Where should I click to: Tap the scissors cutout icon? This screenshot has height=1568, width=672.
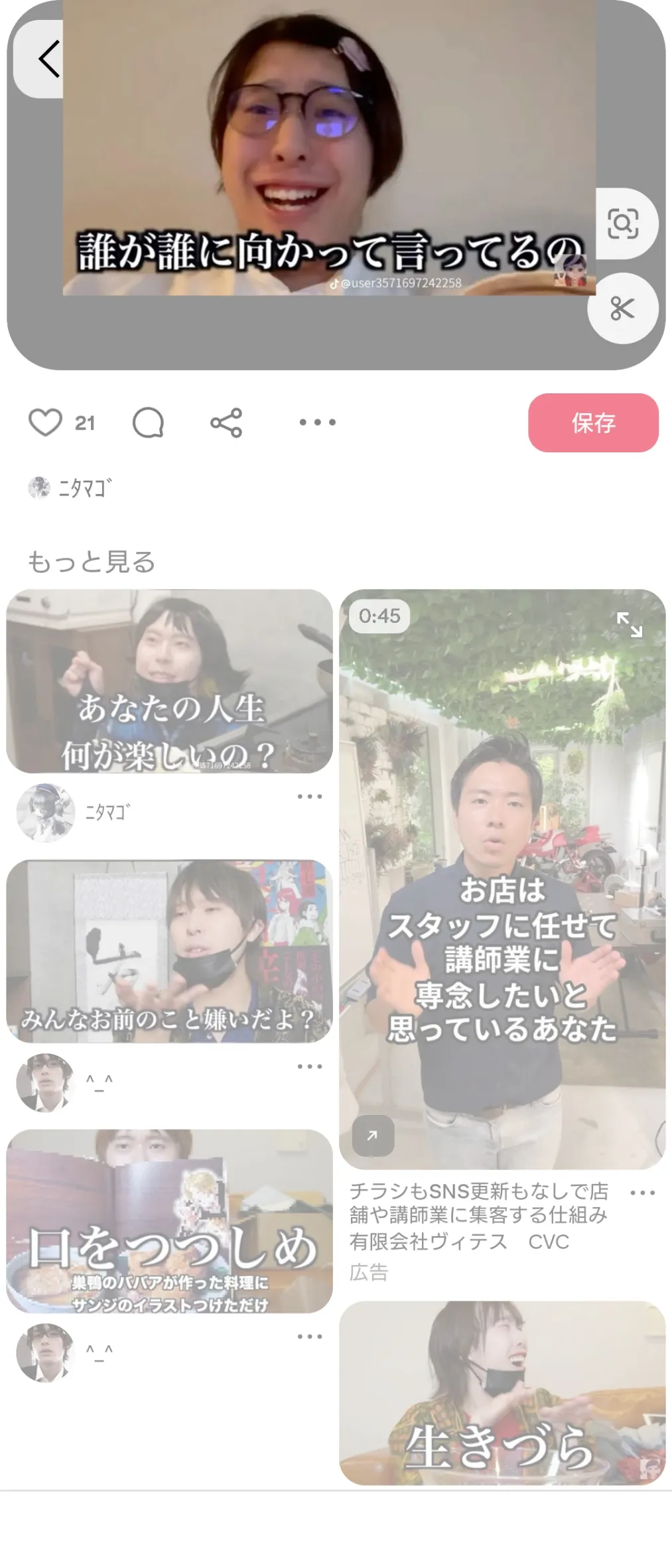point(622,308)
